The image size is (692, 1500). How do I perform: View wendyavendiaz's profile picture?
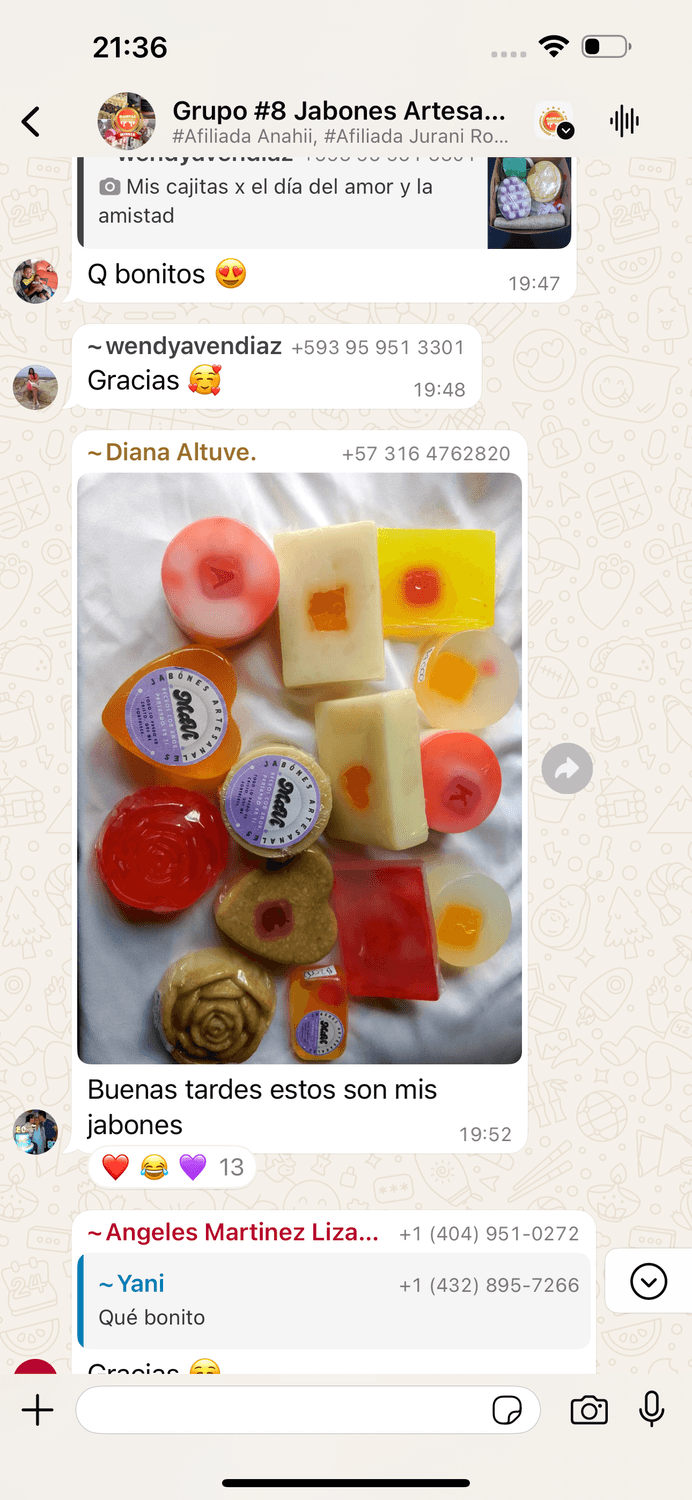(x=35, y=387)
